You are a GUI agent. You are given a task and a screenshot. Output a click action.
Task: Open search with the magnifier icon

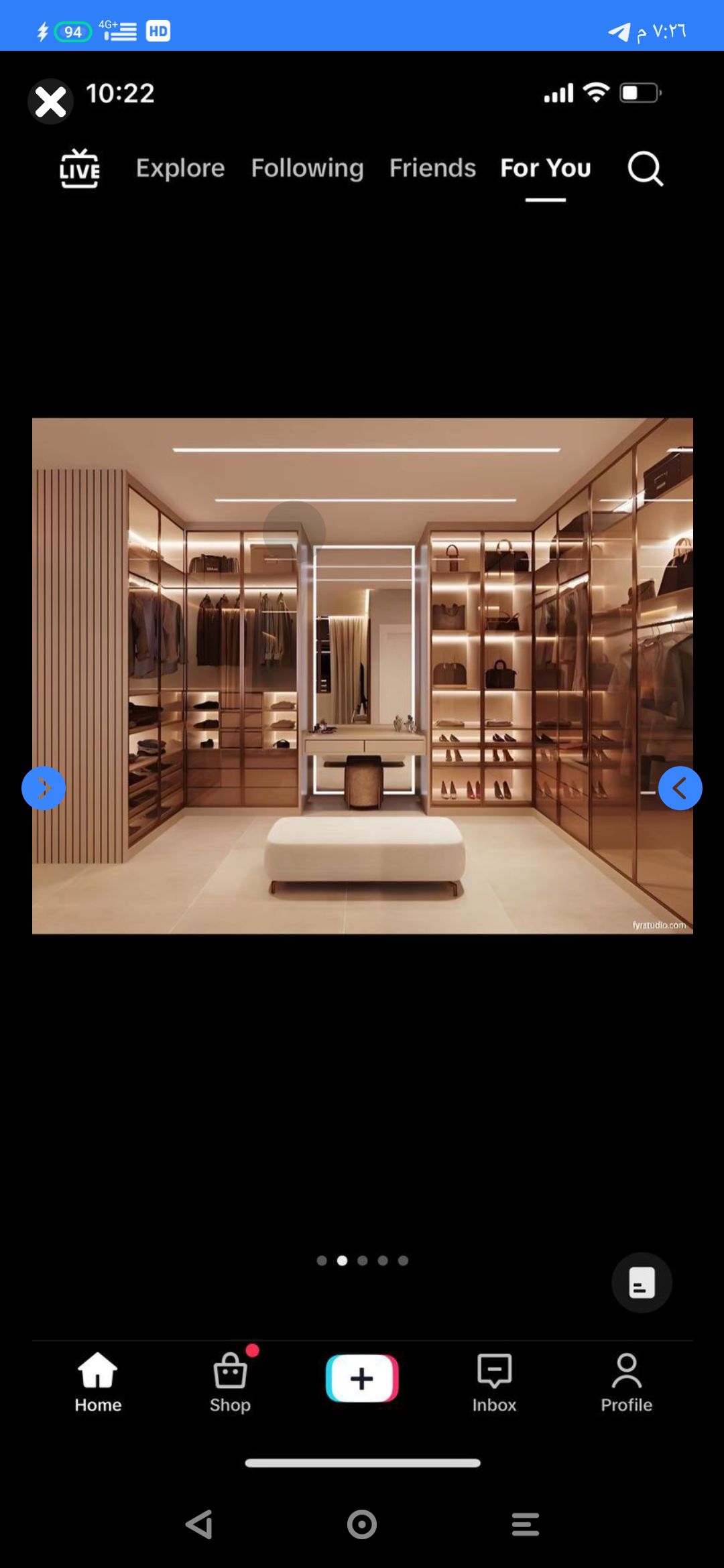tap(645, 168)
